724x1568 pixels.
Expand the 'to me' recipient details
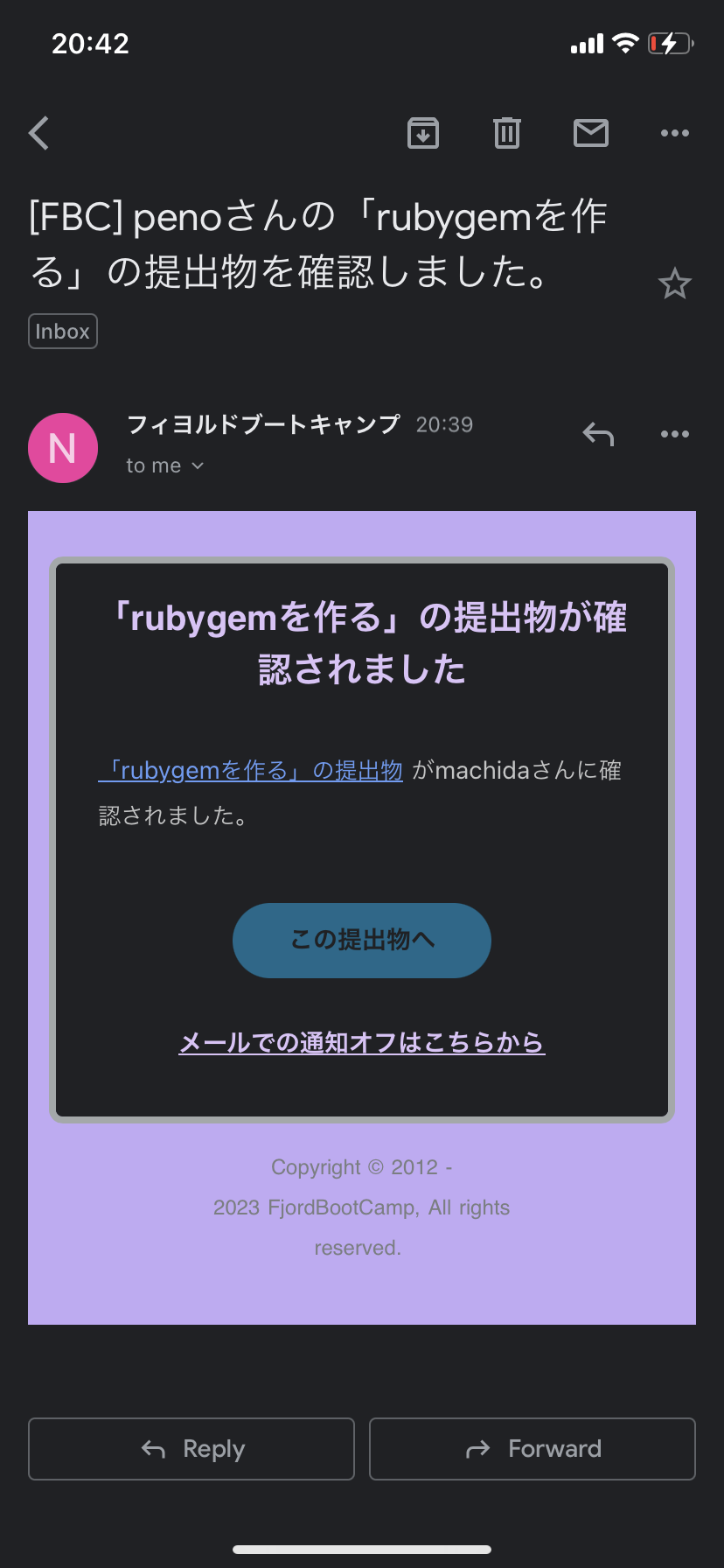point(164,465)
